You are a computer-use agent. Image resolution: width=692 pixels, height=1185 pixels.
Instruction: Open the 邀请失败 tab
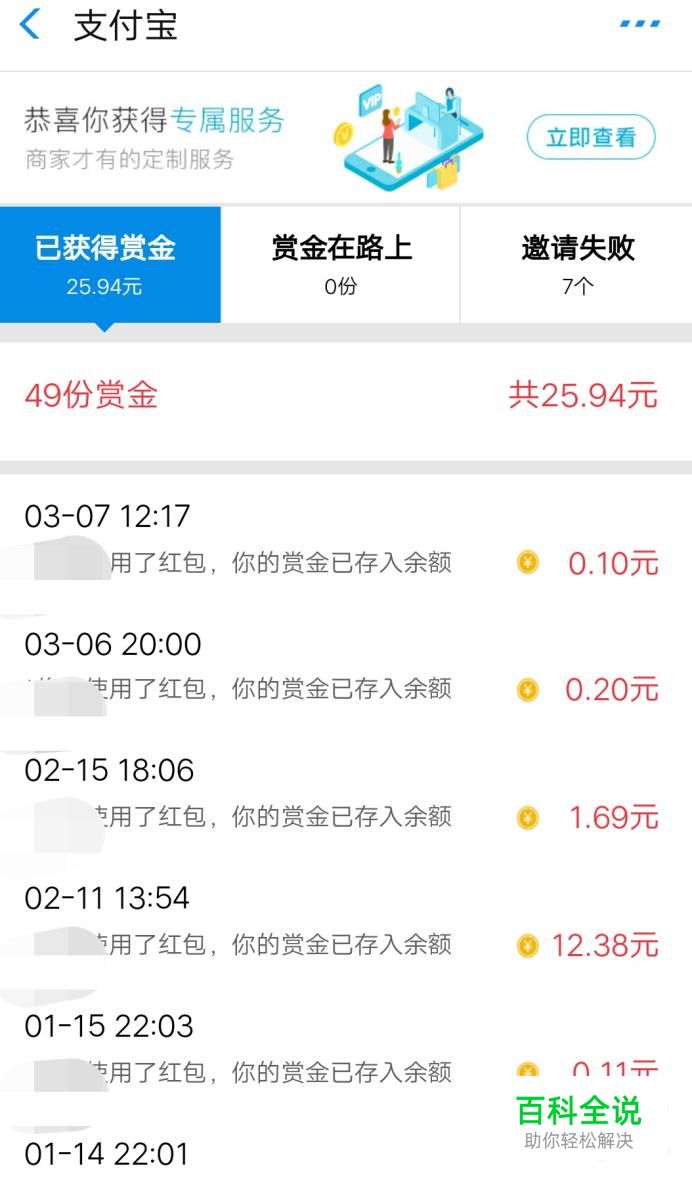[x=577, y=265]
